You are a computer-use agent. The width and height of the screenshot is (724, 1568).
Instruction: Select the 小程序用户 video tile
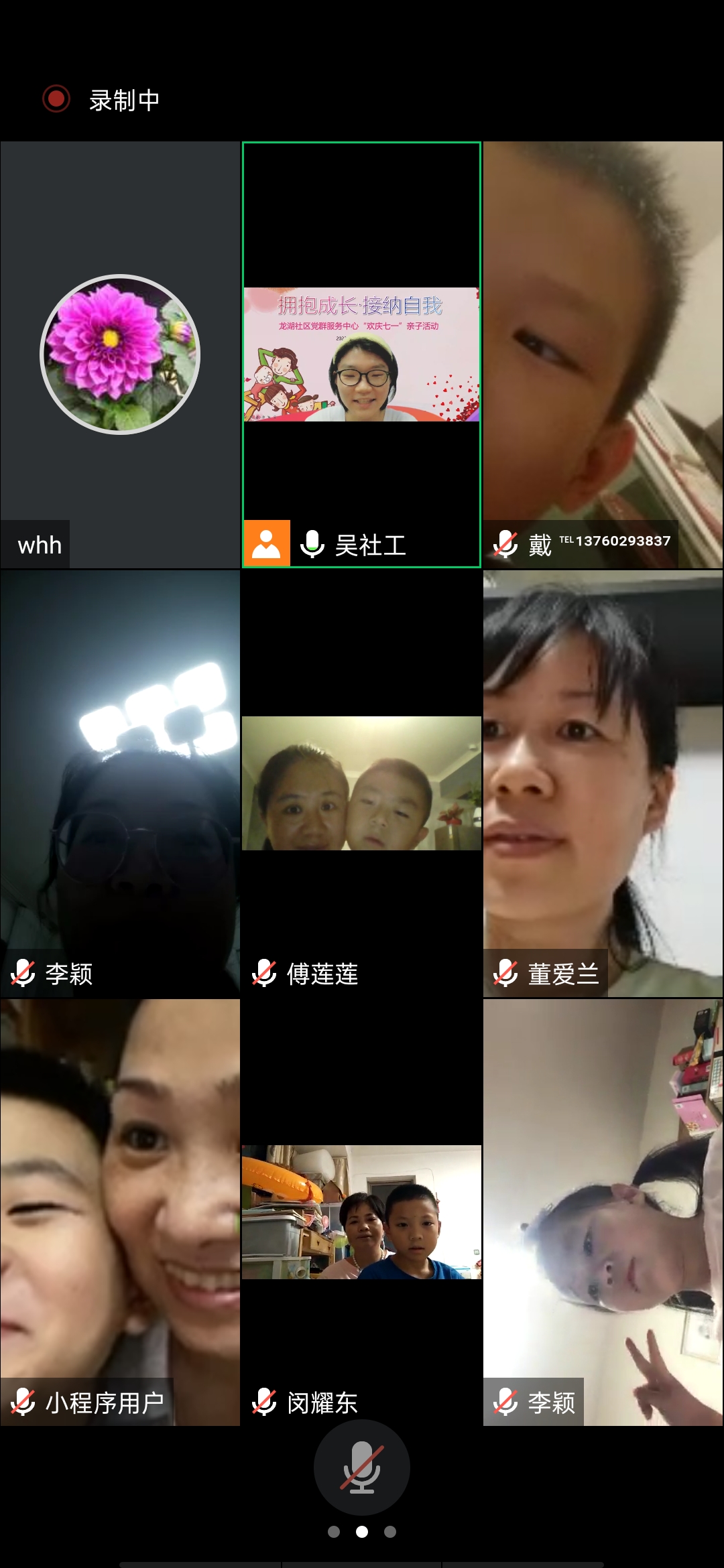point(120,1212)
